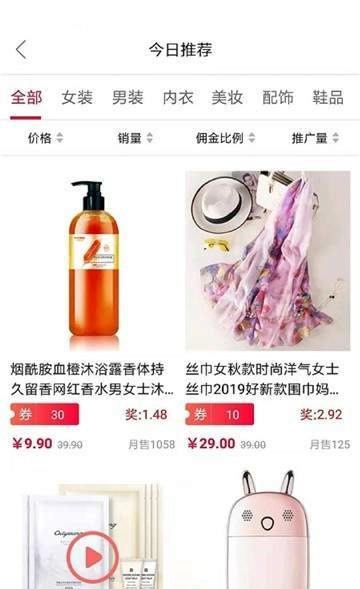This screenshot has width=360, height=589.
Task: Switch to the 美妆 tab
Action: 227,98
